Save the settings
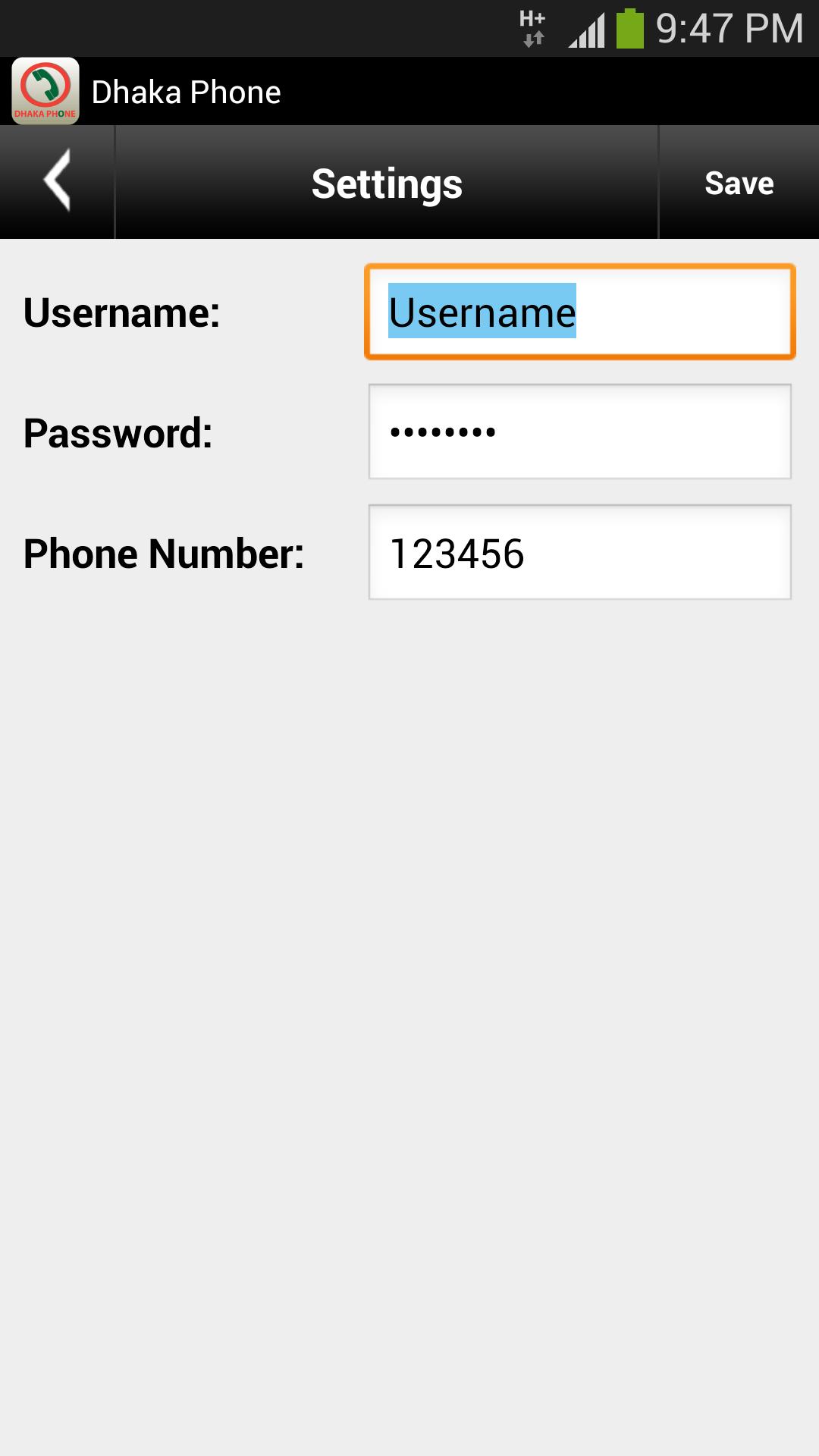Image resolution: width=819 pixels, height=1456 pixels. click(739, 183)
